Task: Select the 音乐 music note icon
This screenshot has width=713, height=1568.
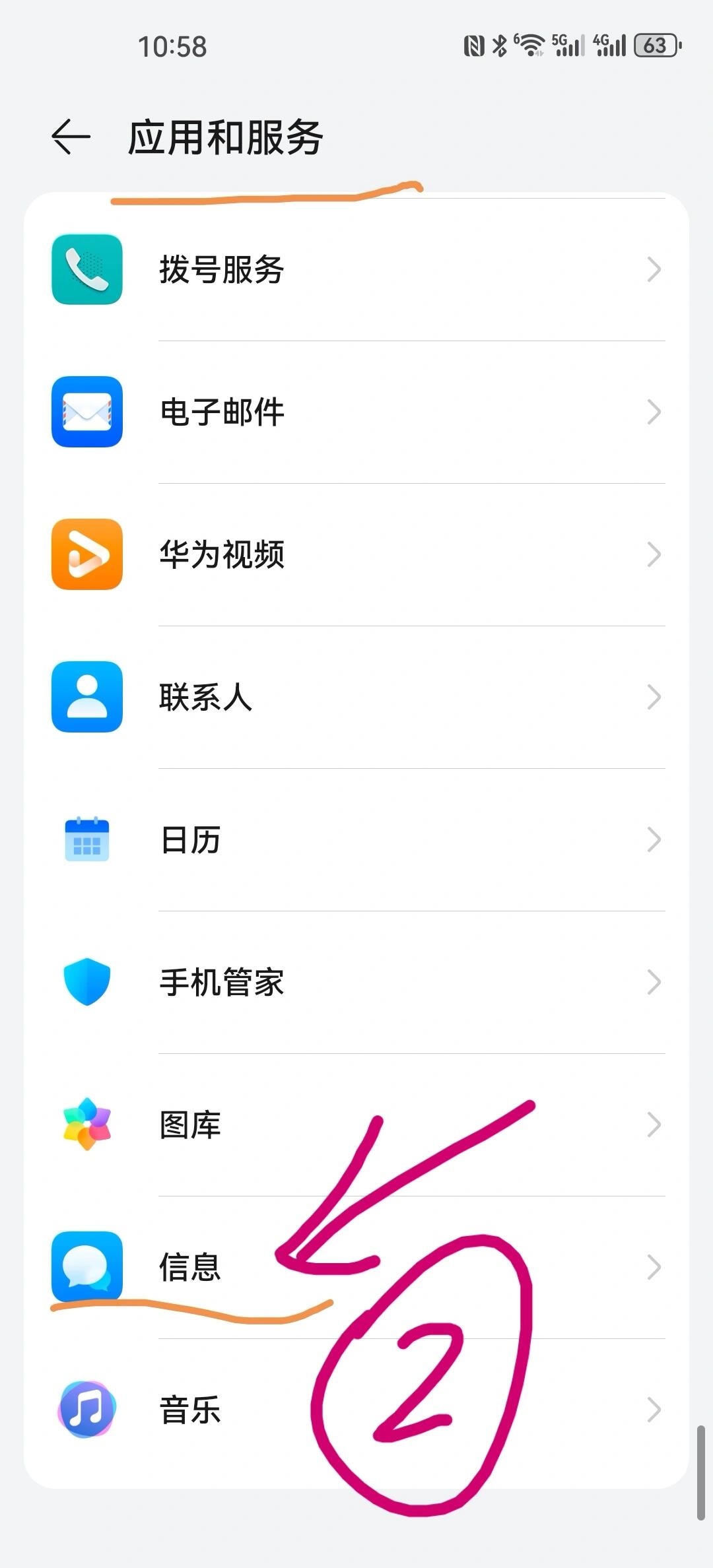Action: click(86, 1410)
